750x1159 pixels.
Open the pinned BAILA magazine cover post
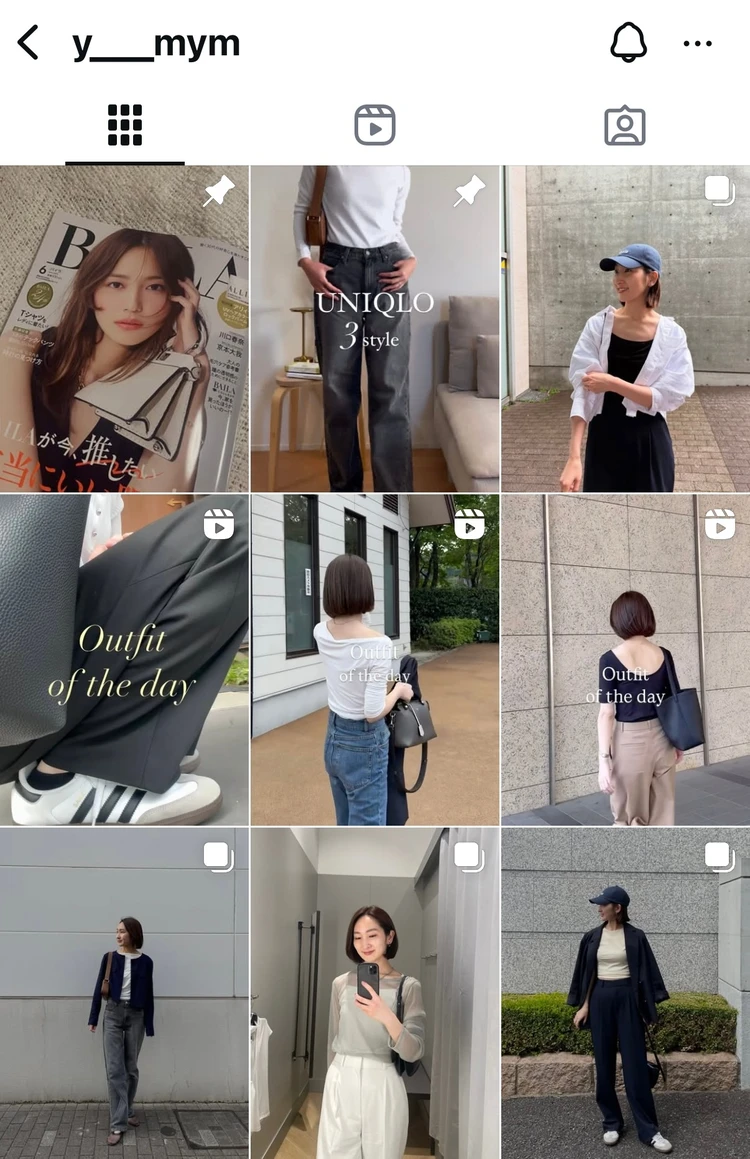pos(124,328)
